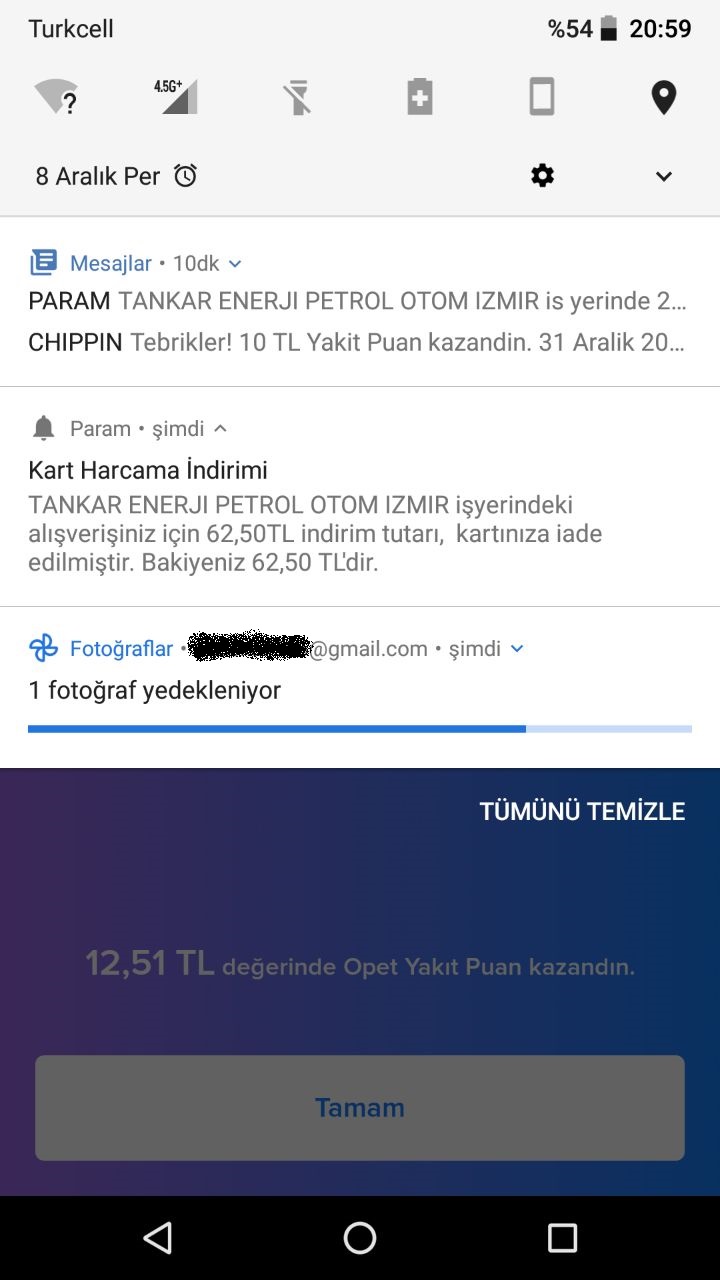Expand the Fotoğraflar backup notification

pos(517,648)
